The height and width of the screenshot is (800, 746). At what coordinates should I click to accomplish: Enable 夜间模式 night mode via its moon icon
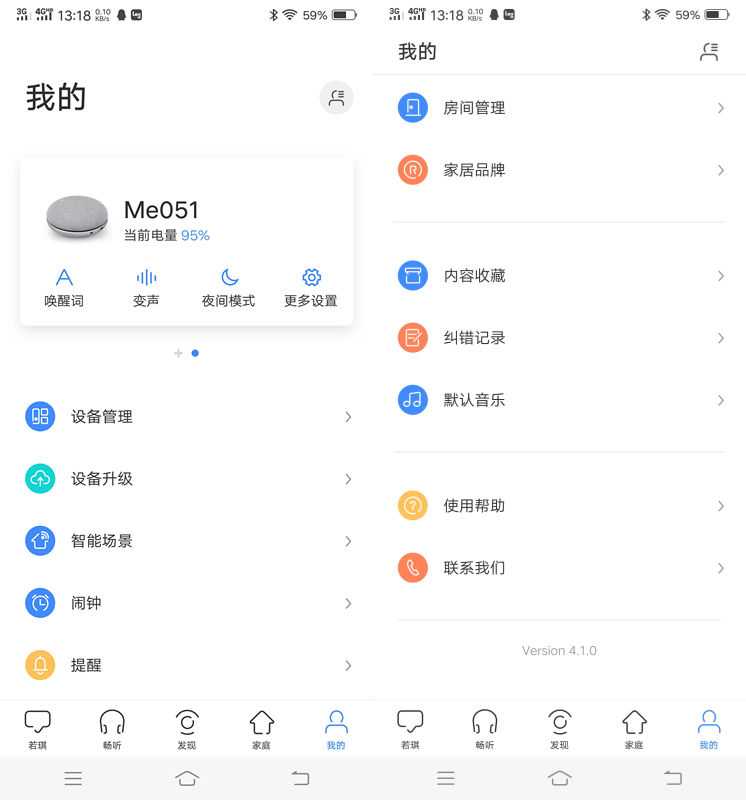(227, 278)
